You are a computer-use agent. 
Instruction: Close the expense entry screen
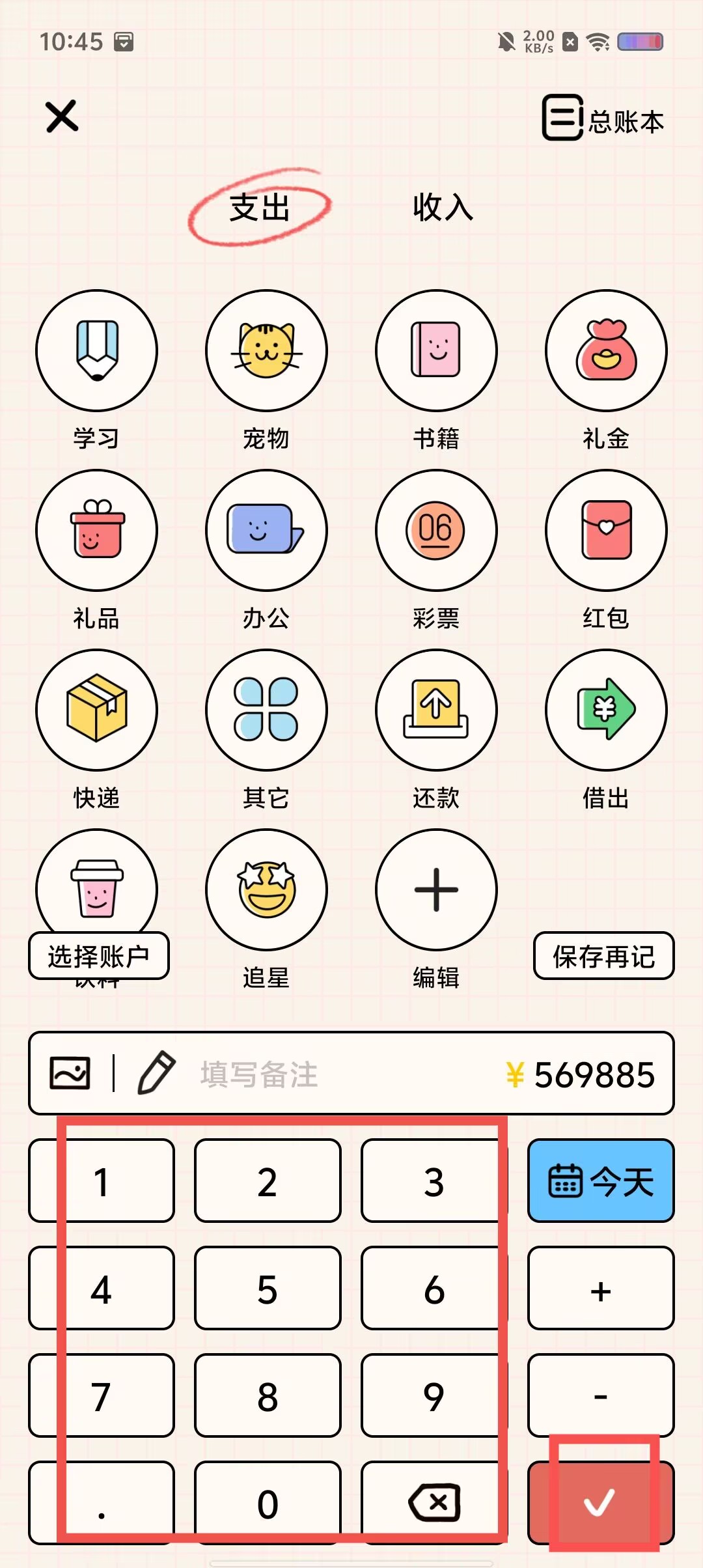coord(62,117)
